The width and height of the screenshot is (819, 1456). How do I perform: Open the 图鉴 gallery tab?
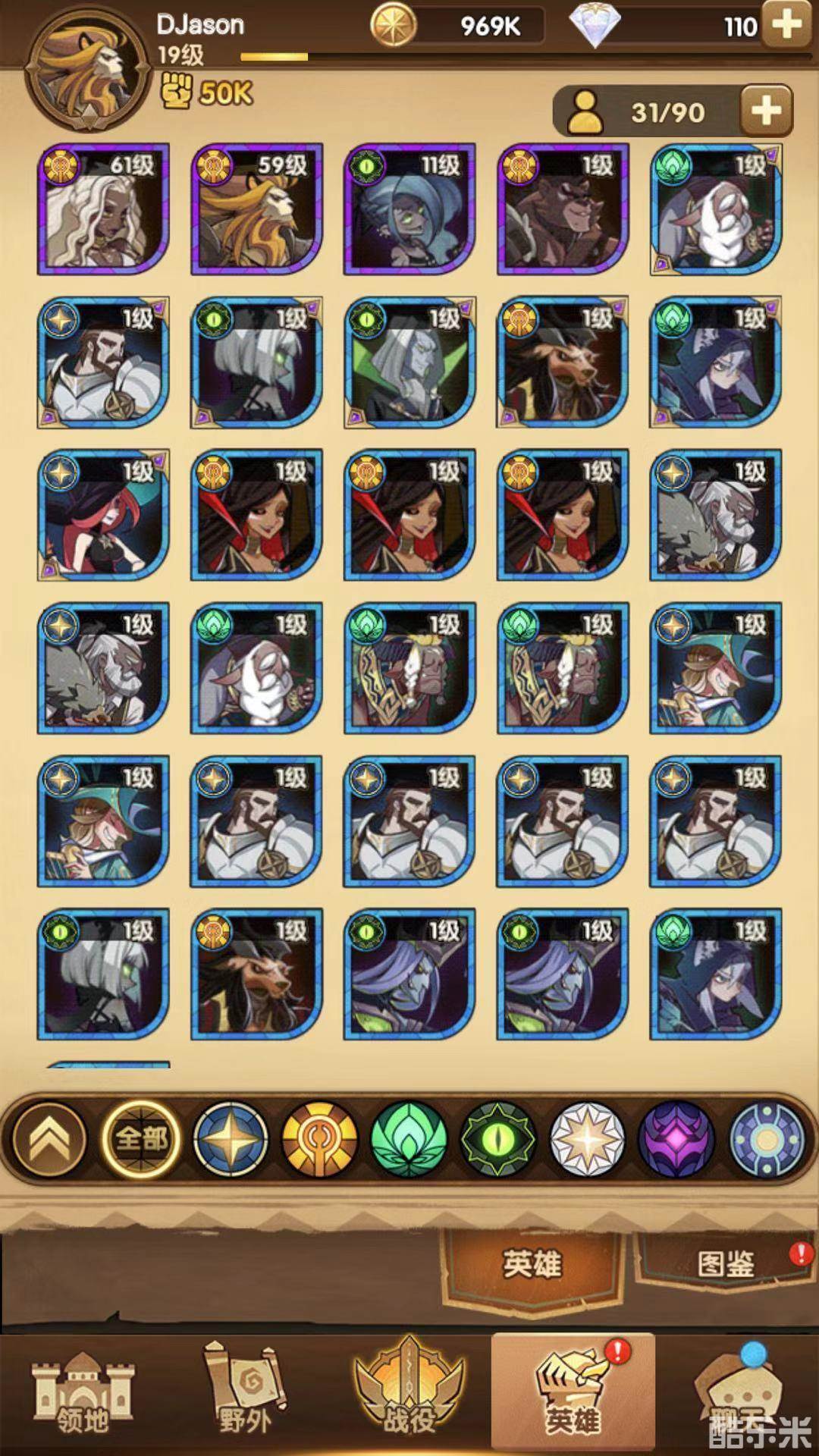pos(724,1264)
